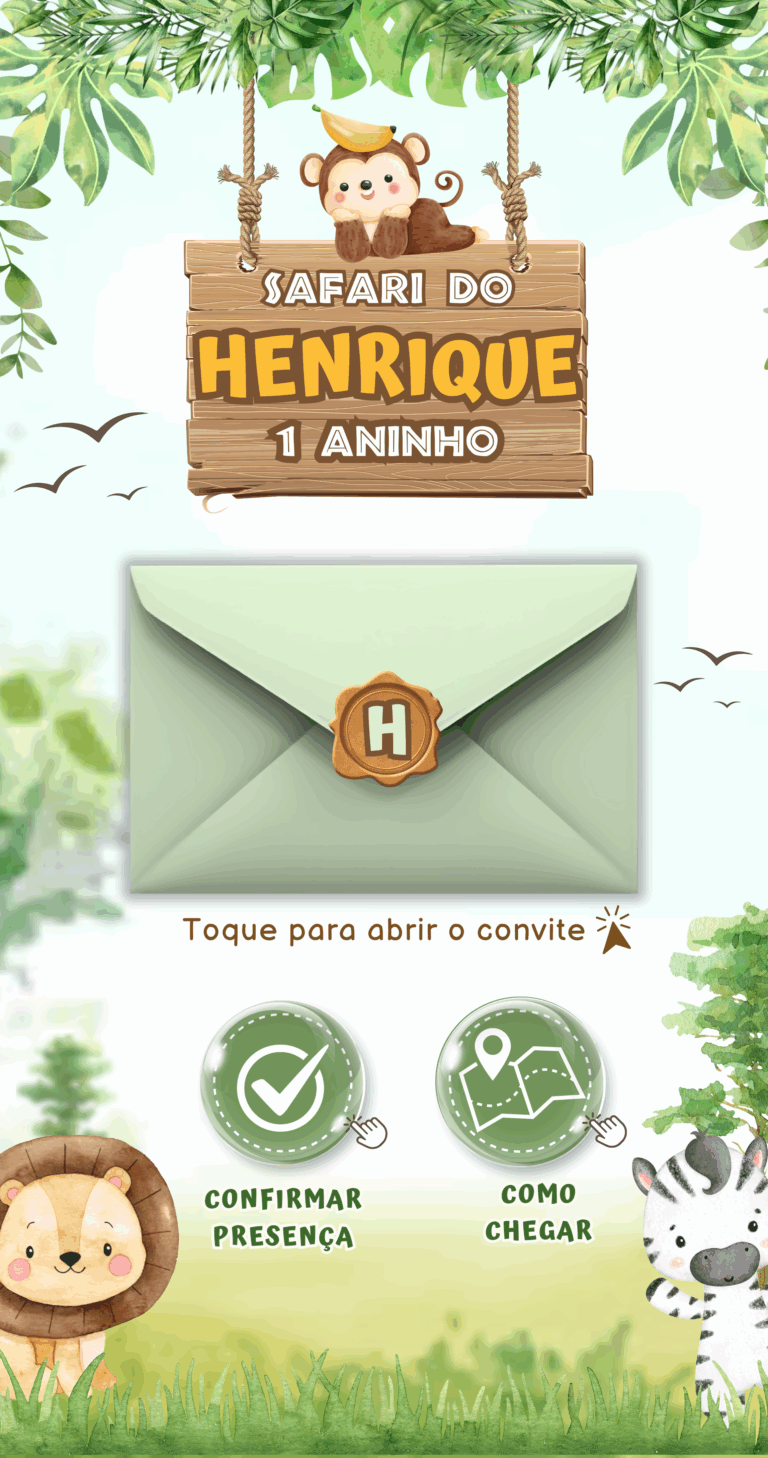The image size is (768, 1458).
Task: Tap the Confirmar Presença button
Action: click(x=283, y=1083)
